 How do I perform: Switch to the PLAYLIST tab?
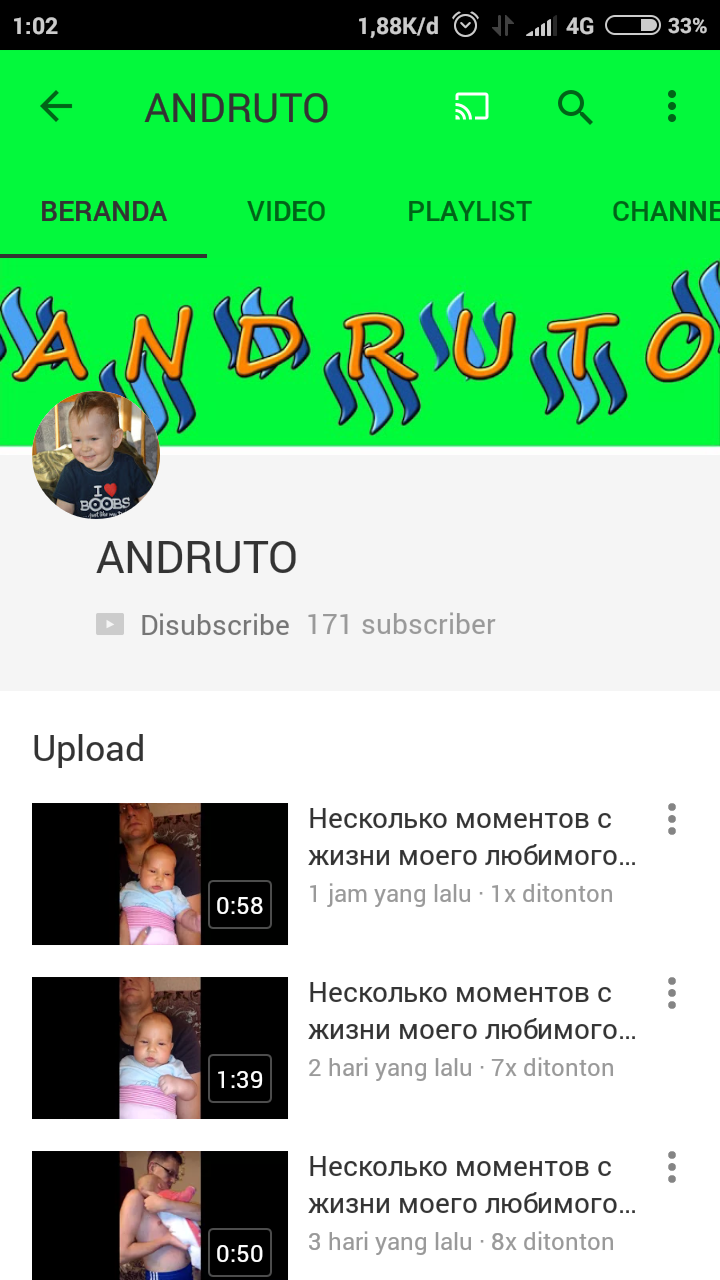click(469, 212)
